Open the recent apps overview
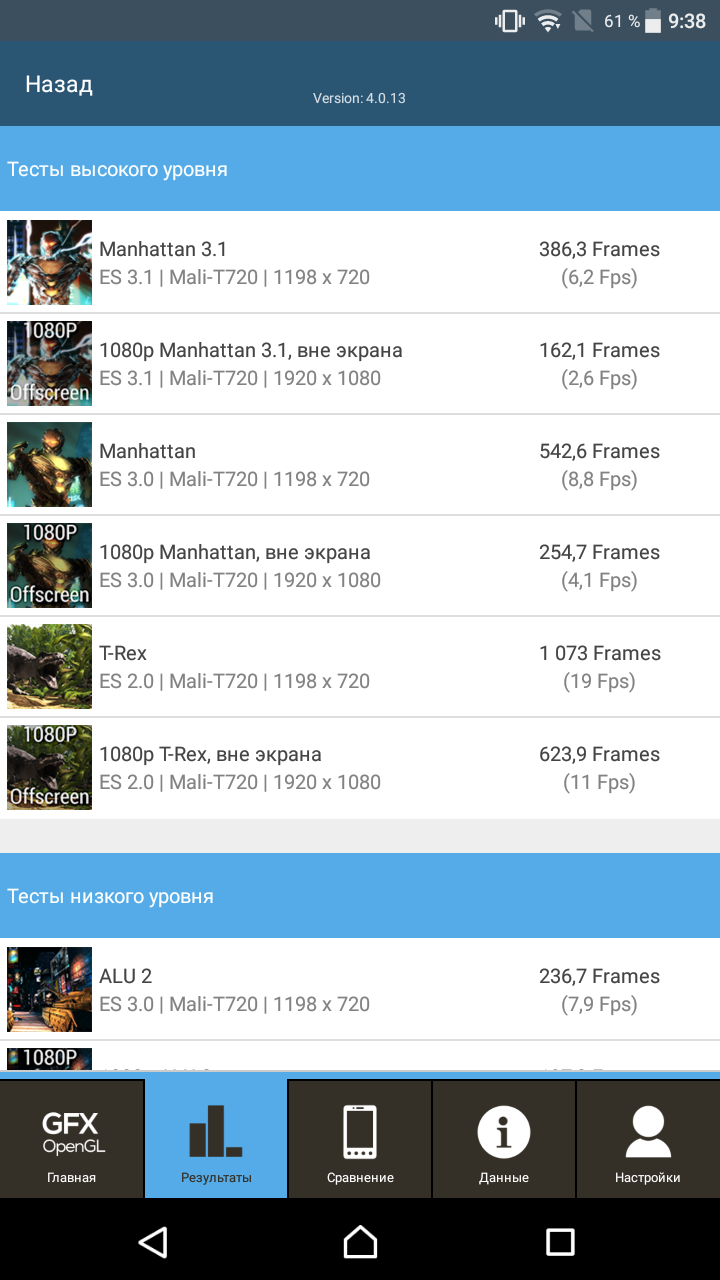Screen dimensions: 720x1280 click(x=560, y=1242)
